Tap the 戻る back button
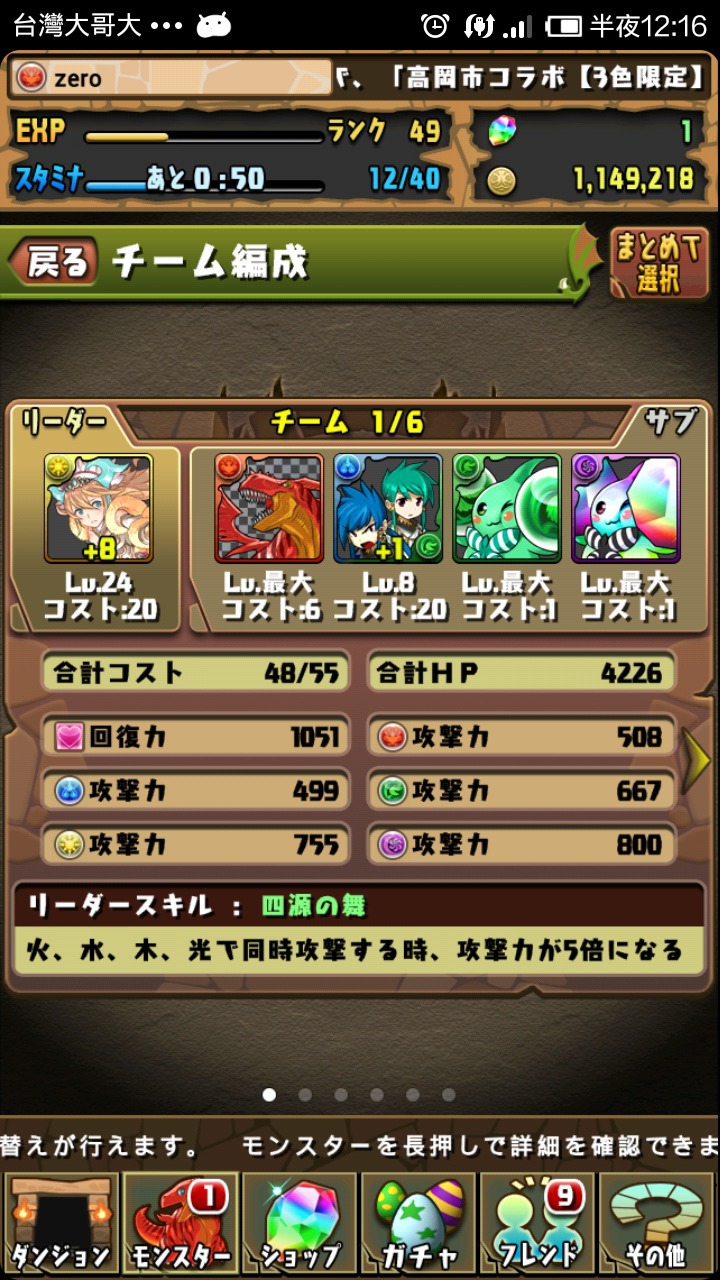The width and height of the screenshot is (720, 1280). coord(54,262)
